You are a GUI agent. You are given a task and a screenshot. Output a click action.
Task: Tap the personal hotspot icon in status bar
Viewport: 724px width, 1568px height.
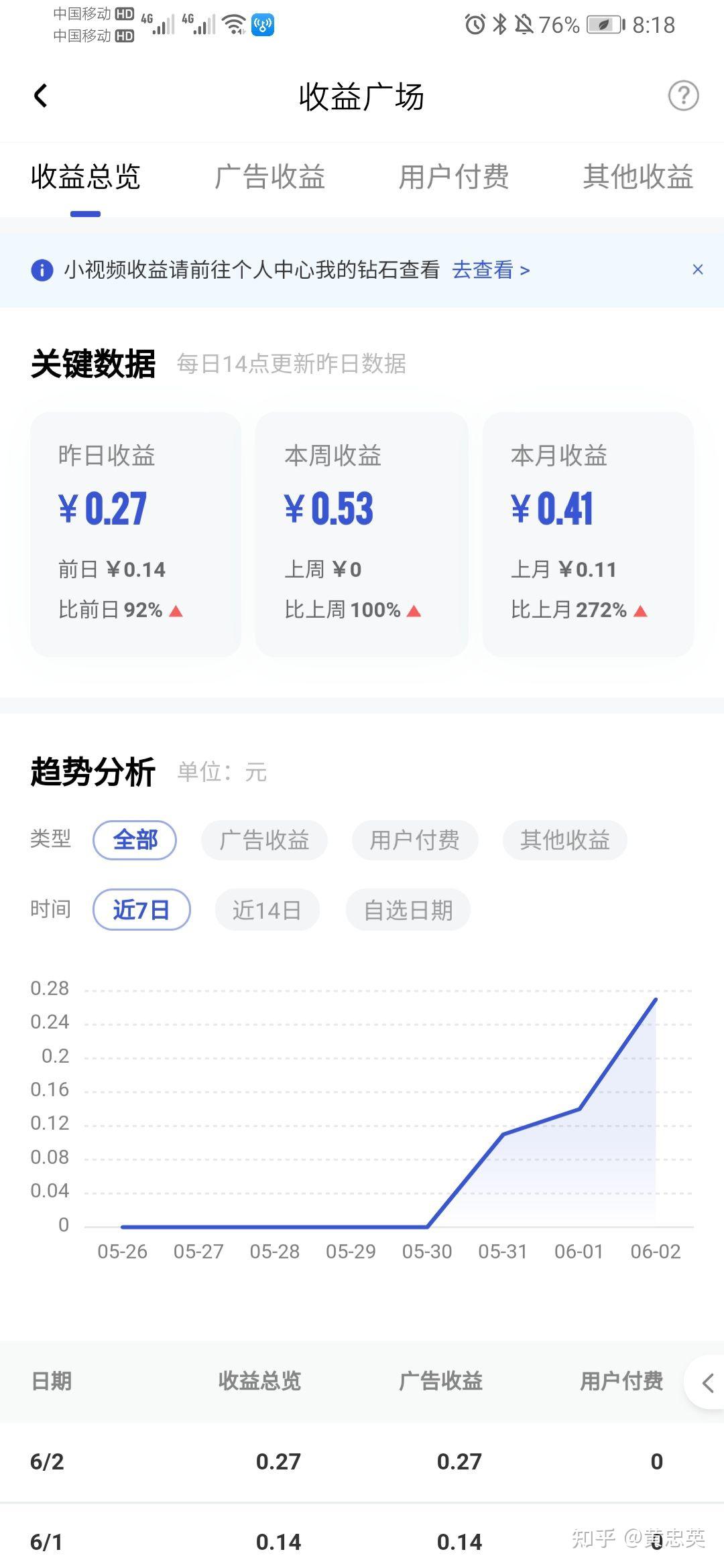[x=263, y=25]
